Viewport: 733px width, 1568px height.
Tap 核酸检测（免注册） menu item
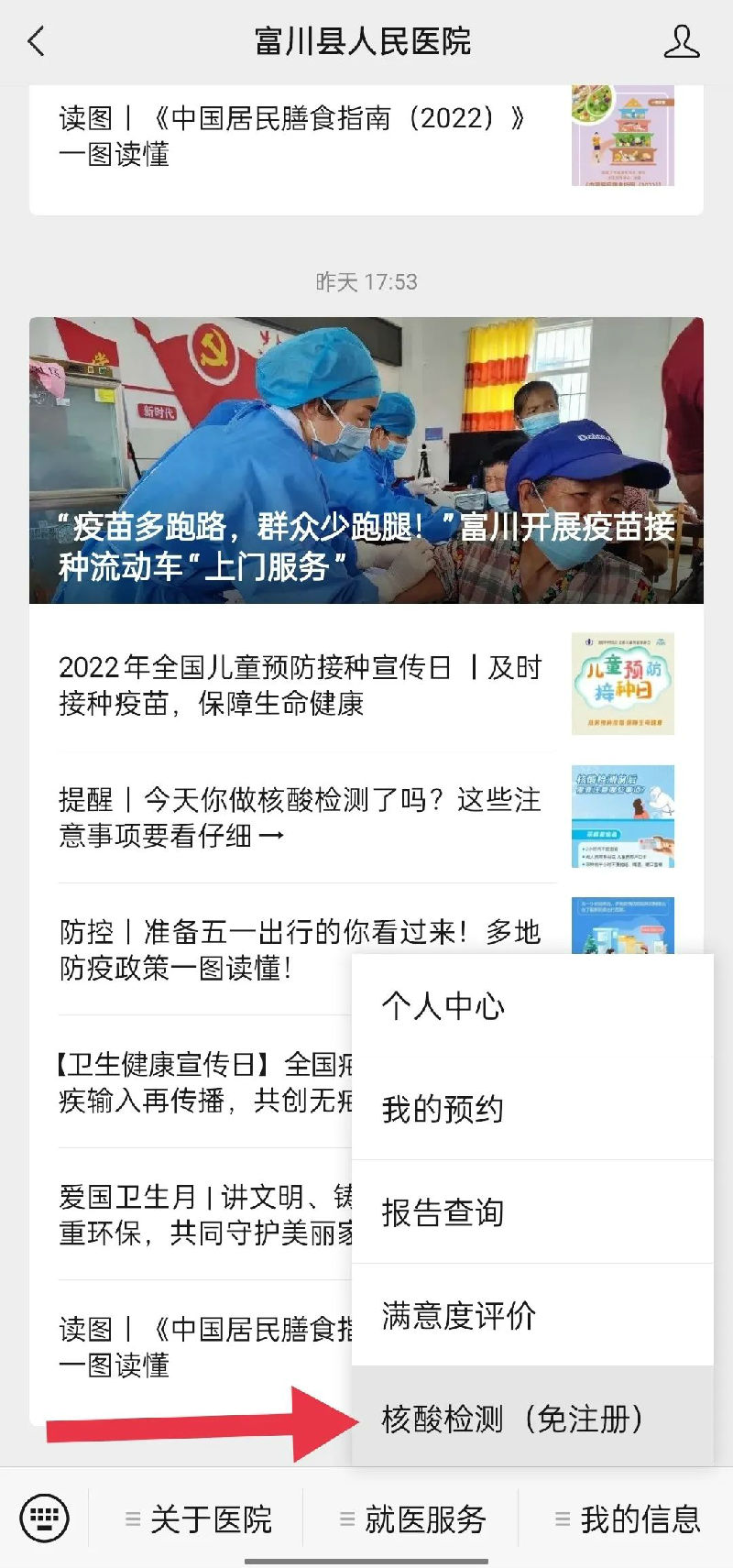(x=532, y=1418)
